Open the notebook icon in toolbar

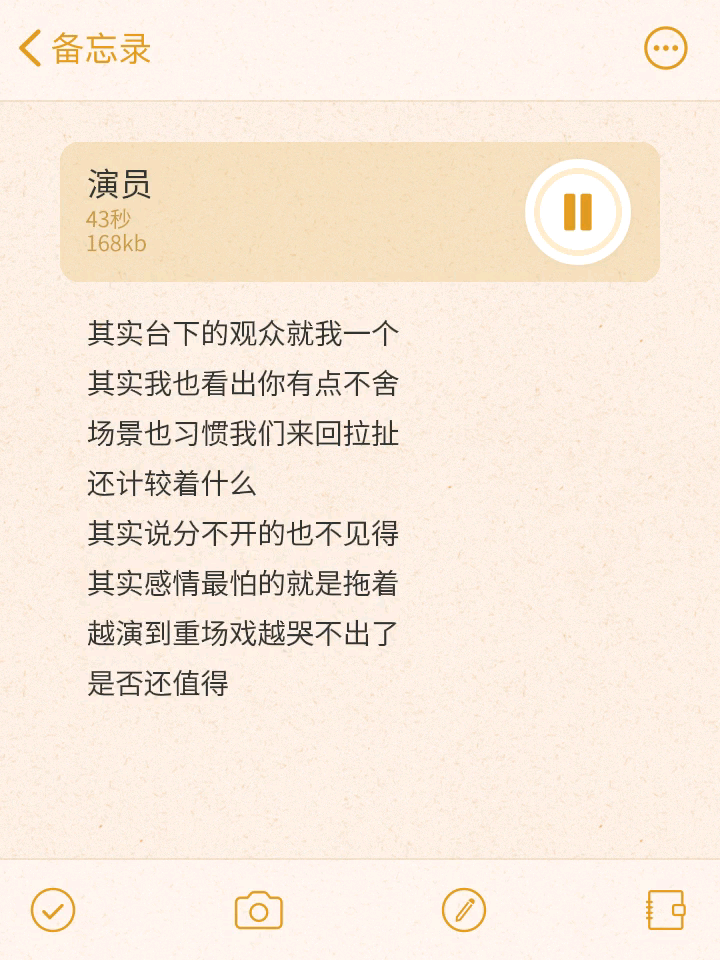665,910
